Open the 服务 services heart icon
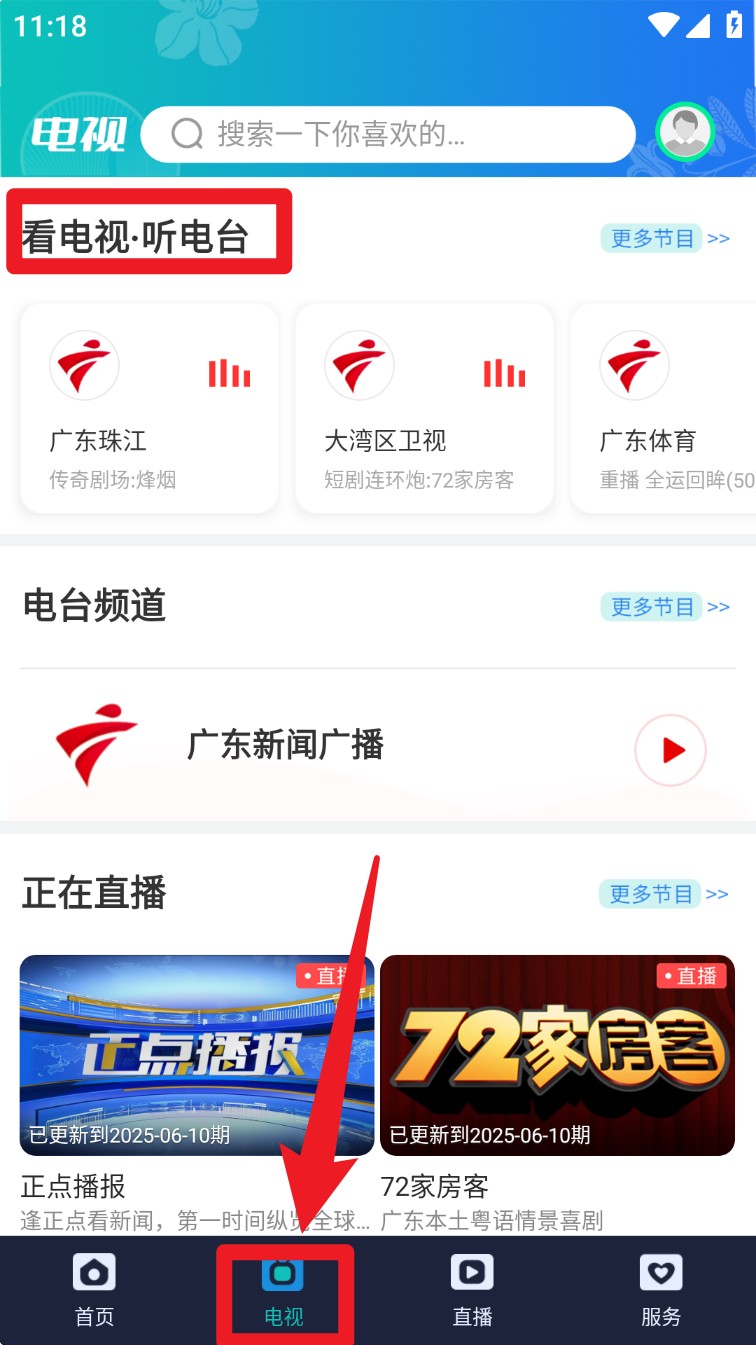756x1345 pixels. coord(661,1274)
